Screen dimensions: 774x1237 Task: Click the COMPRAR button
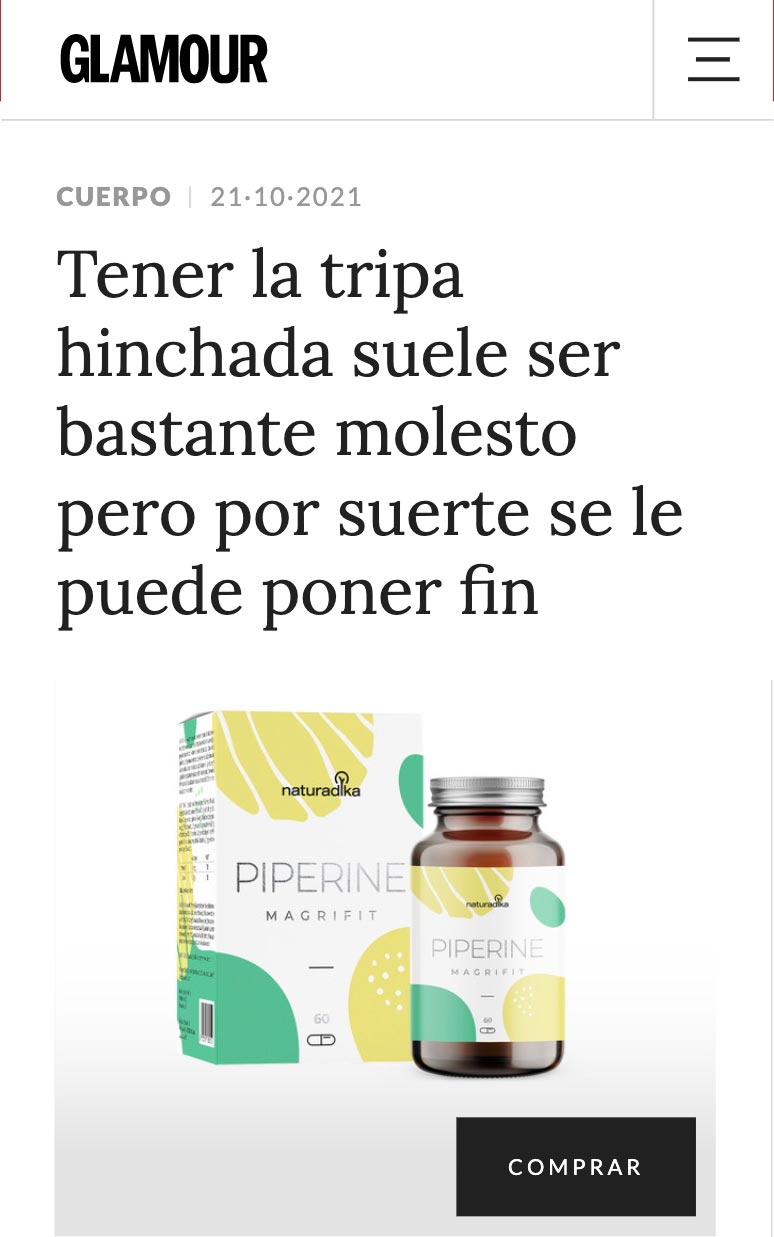click(x=575, y=1166)
